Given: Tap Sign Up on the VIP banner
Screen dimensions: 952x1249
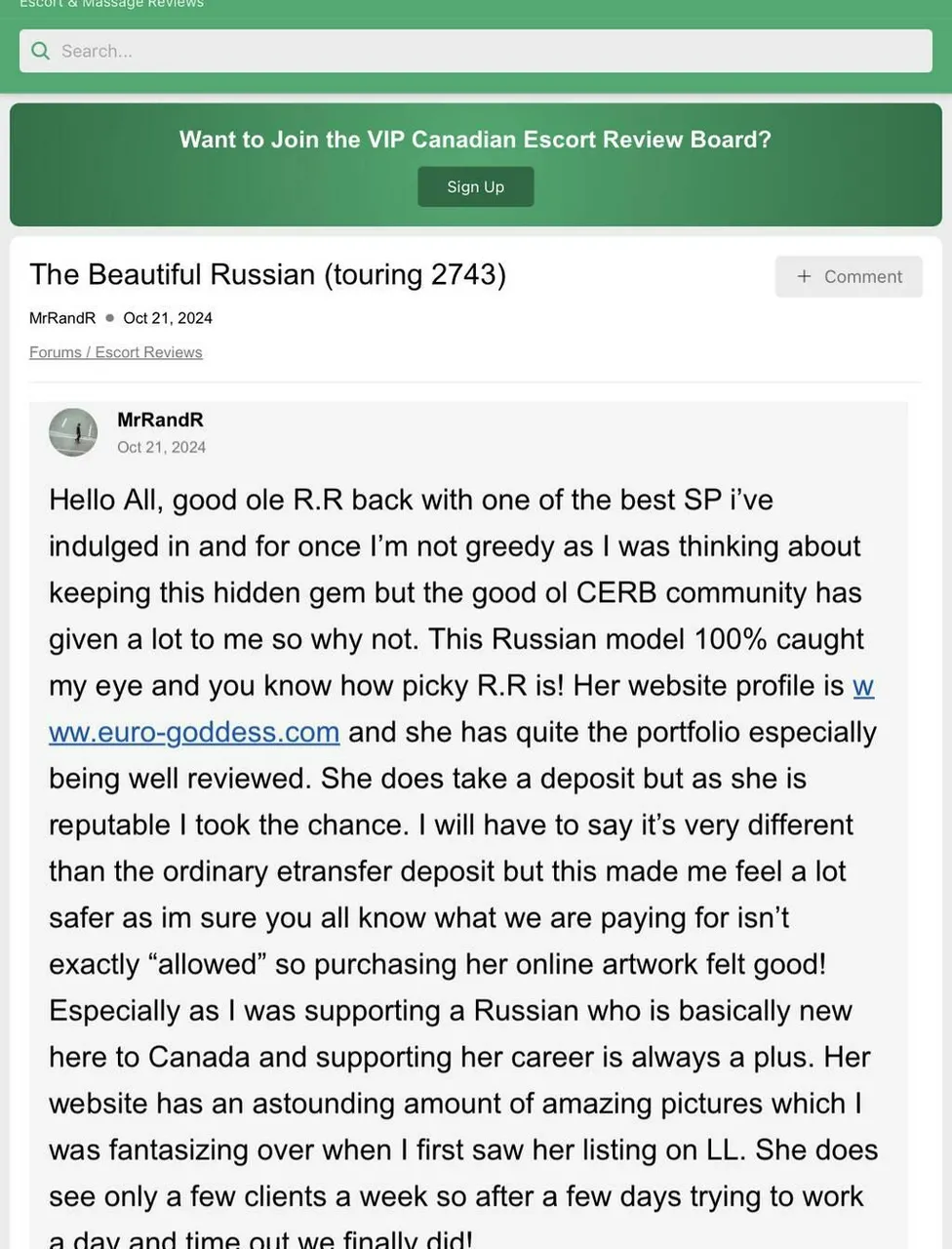Looking at the screenshot, I should (475, 186).
